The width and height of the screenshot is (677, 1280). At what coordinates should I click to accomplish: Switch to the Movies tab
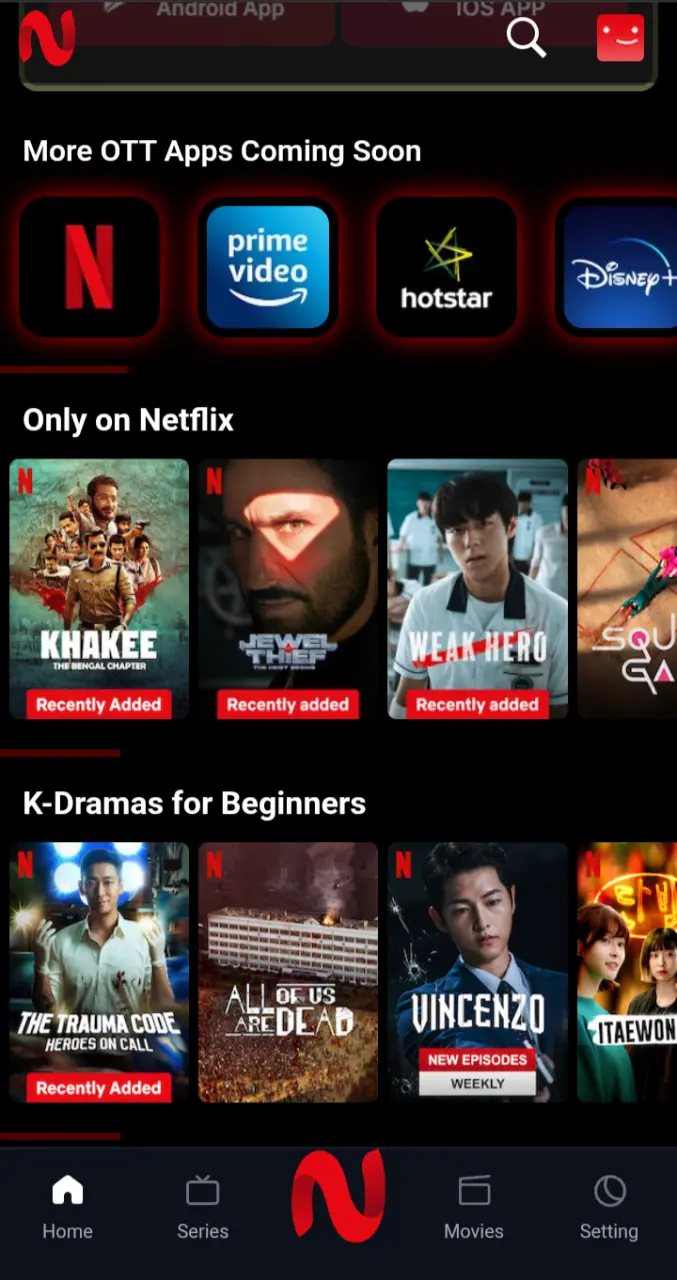click(x=474, y=1208)
